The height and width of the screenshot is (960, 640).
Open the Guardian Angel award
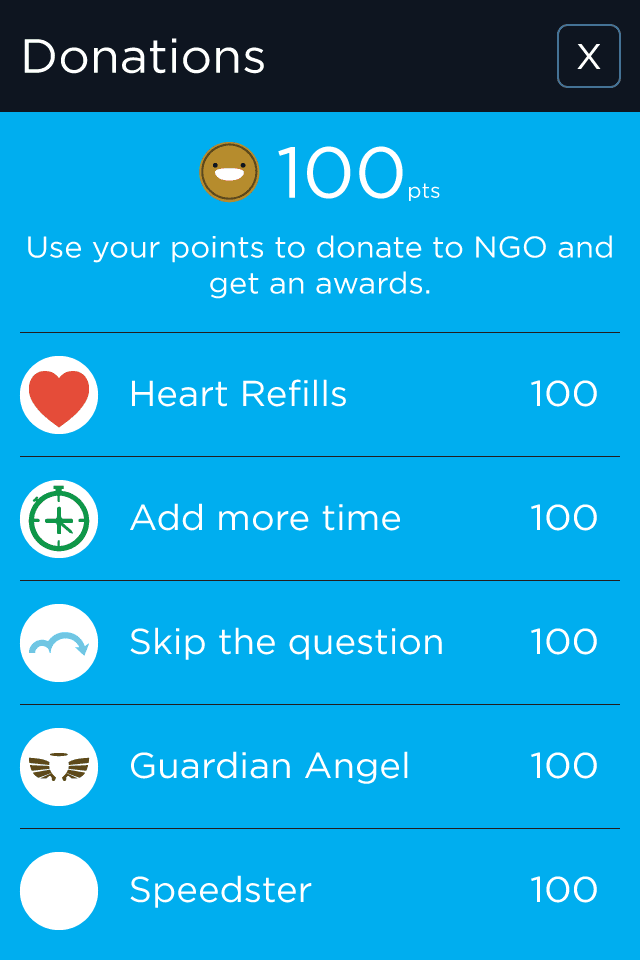320,766
